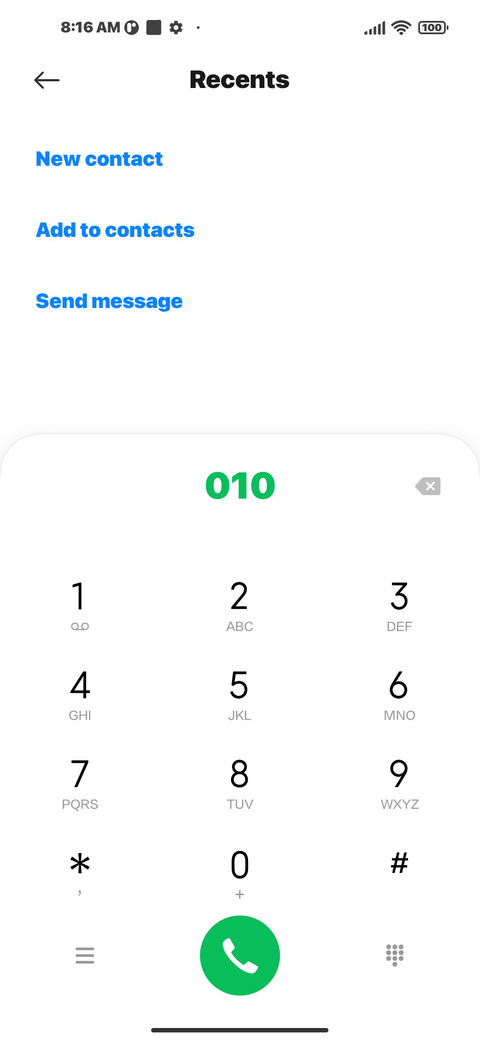Image resolution: width=480 pixels, height=1040 pixels.
Task: Delete the last dialed digit
Action: 428,487
